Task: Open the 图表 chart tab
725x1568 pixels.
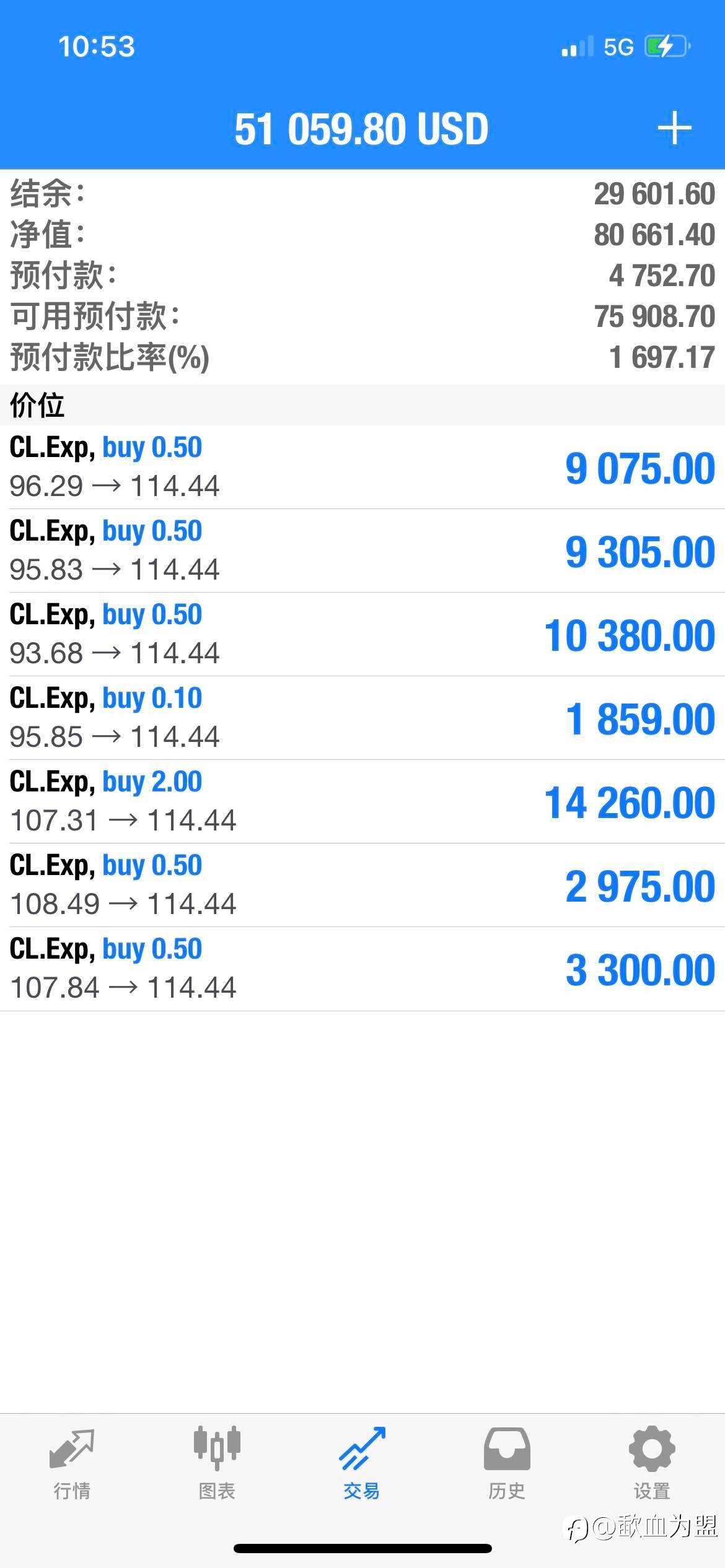Action: (217, 1464)
